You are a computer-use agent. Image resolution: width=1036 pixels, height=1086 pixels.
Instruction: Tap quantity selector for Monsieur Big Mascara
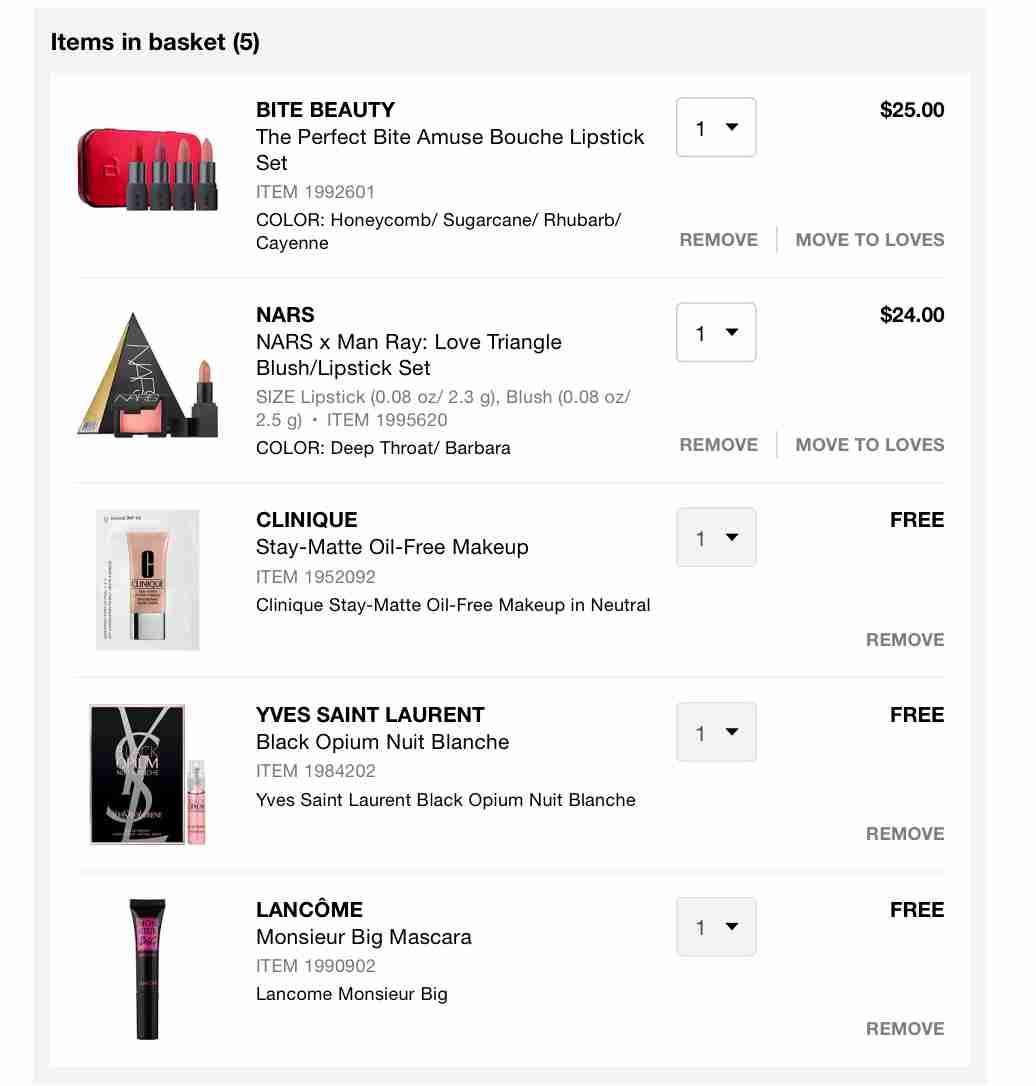(716, 927)
